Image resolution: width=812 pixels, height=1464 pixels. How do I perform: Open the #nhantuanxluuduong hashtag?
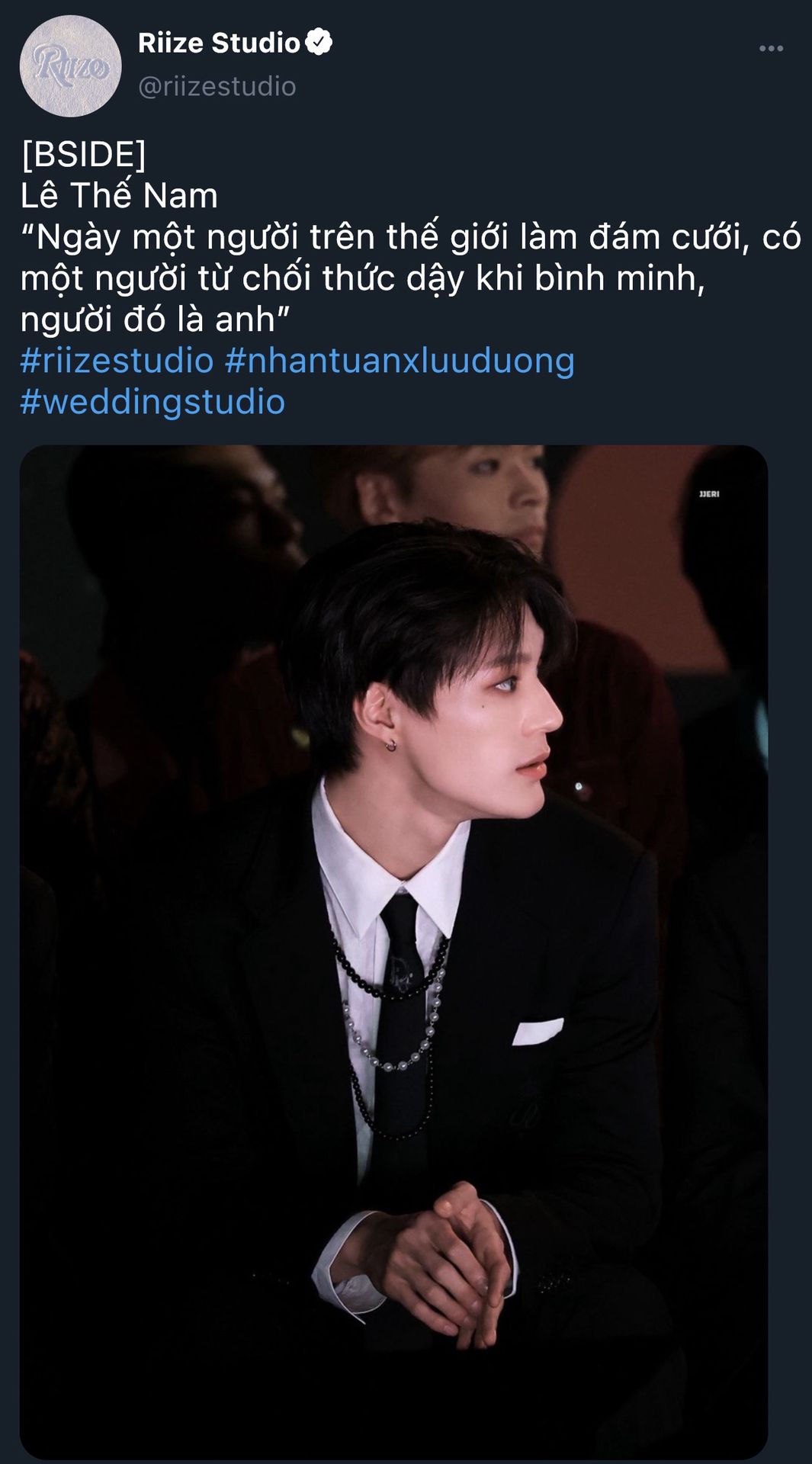click(400, 361)
